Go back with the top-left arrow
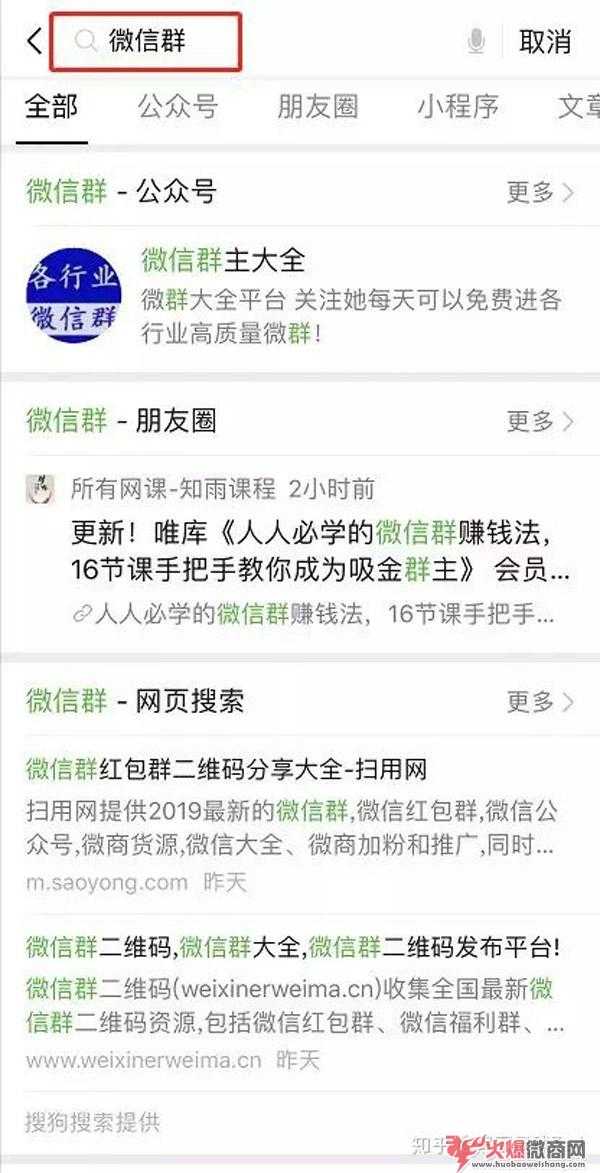600x1173 pixels. coord(35,41)
